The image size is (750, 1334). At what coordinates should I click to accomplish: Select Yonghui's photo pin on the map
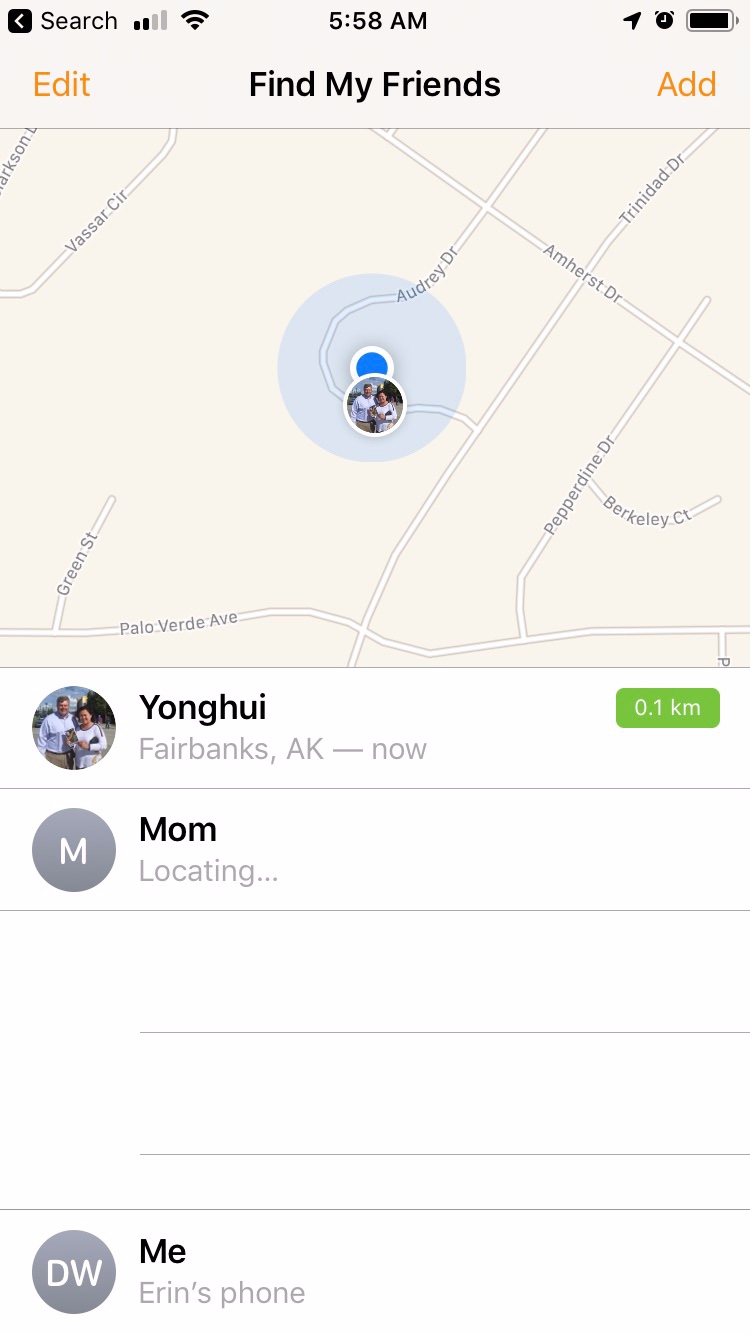click(x=375, y=407)
